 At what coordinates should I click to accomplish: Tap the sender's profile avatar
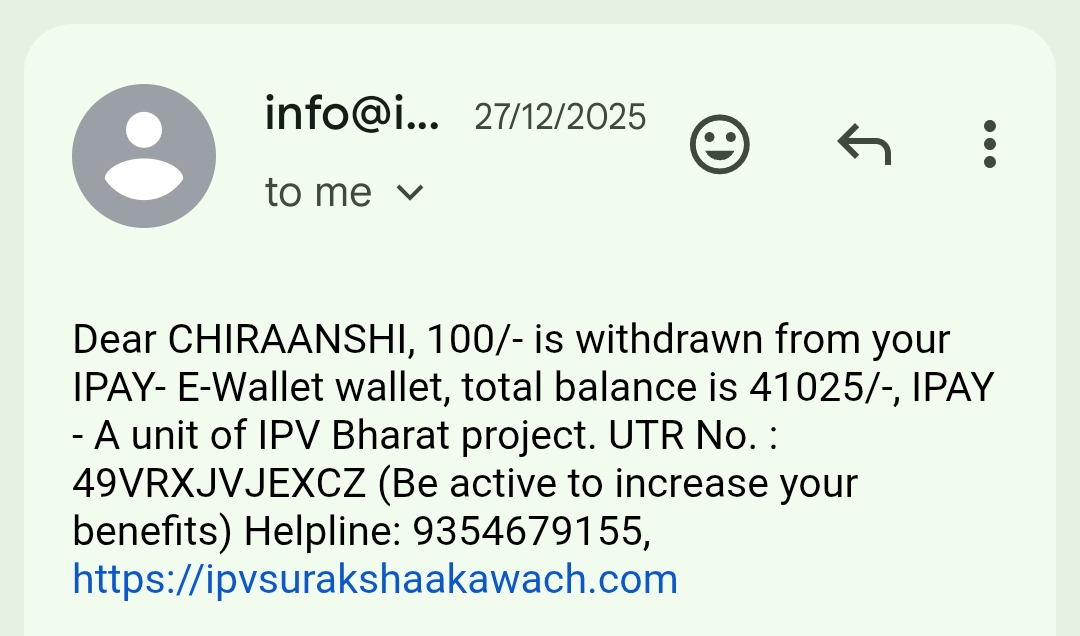[x=144, y=156]
